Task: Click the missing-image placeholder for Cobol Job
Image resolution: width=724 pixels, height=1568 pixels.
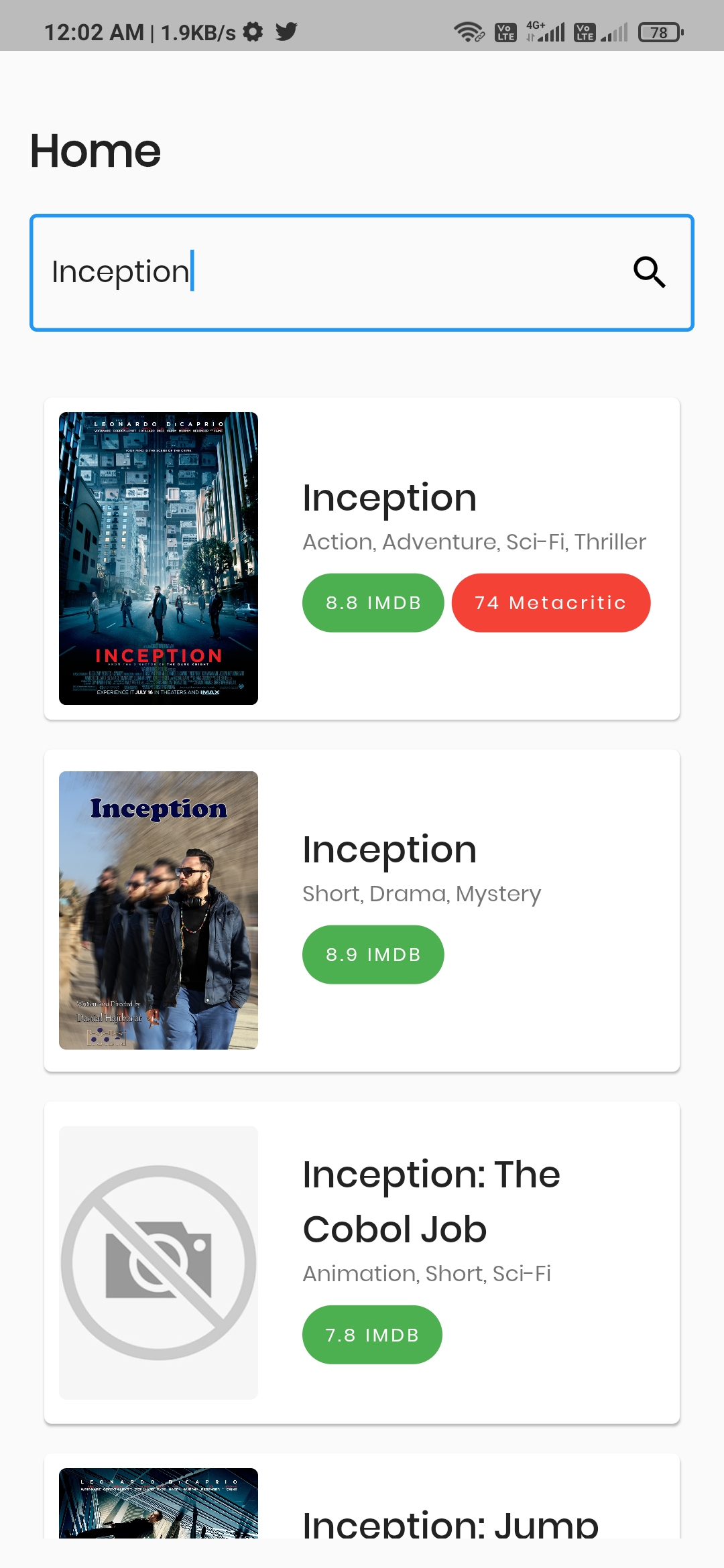Action: [x=158, y=1263]
